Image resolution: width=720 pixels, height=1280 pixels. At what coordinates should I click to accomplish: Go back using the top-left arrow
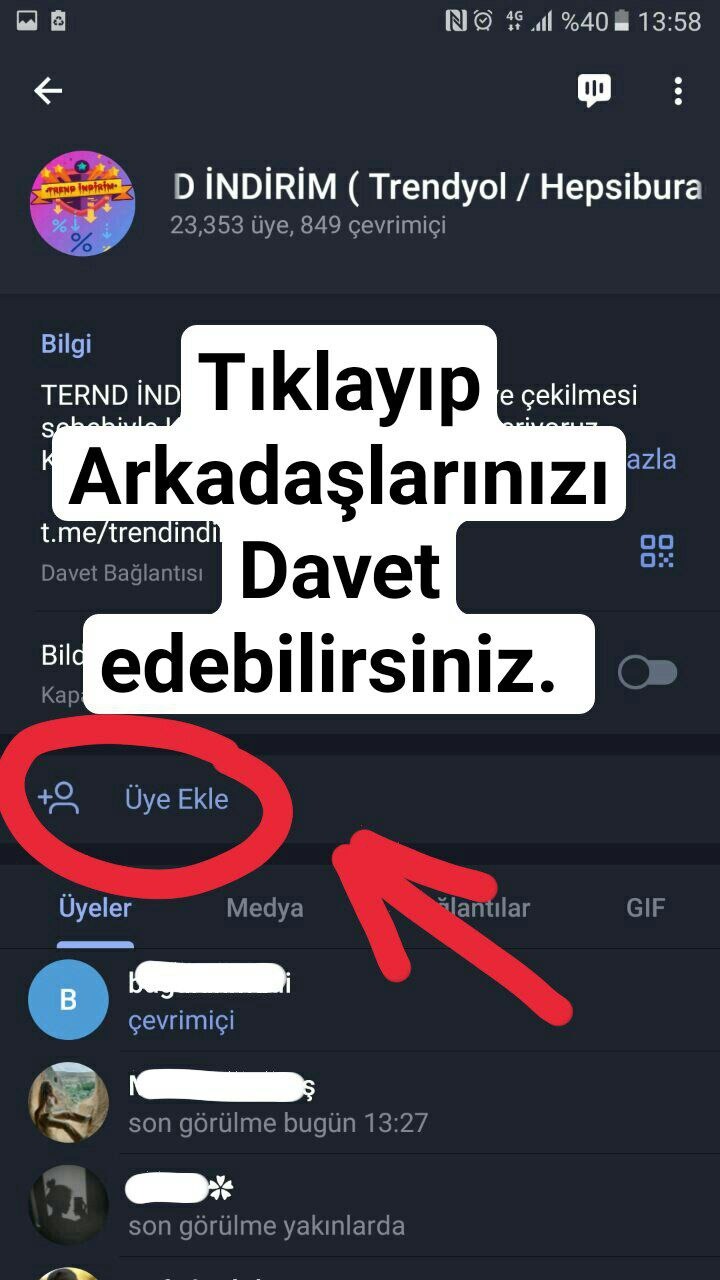pyautogui.click(x=48, y=91)
